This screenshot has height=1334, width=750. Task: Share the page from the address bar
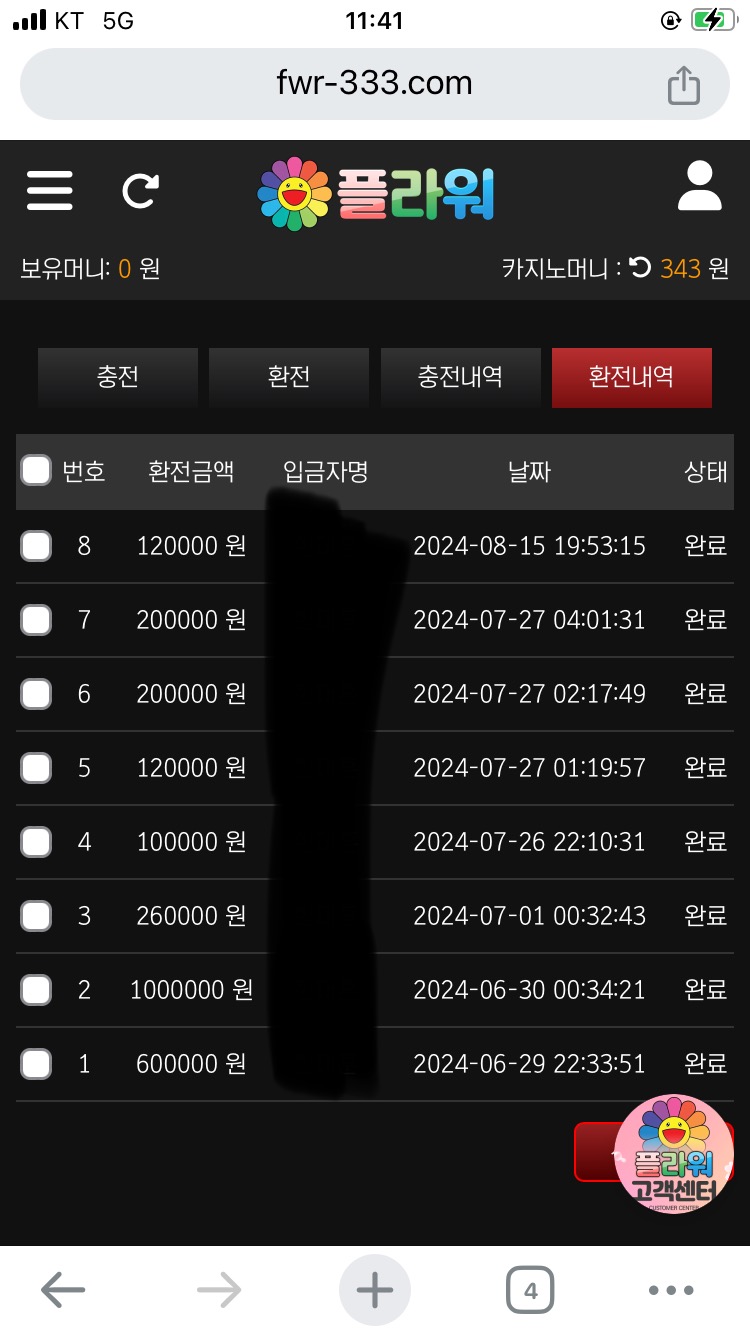click(x=684, y=84)
